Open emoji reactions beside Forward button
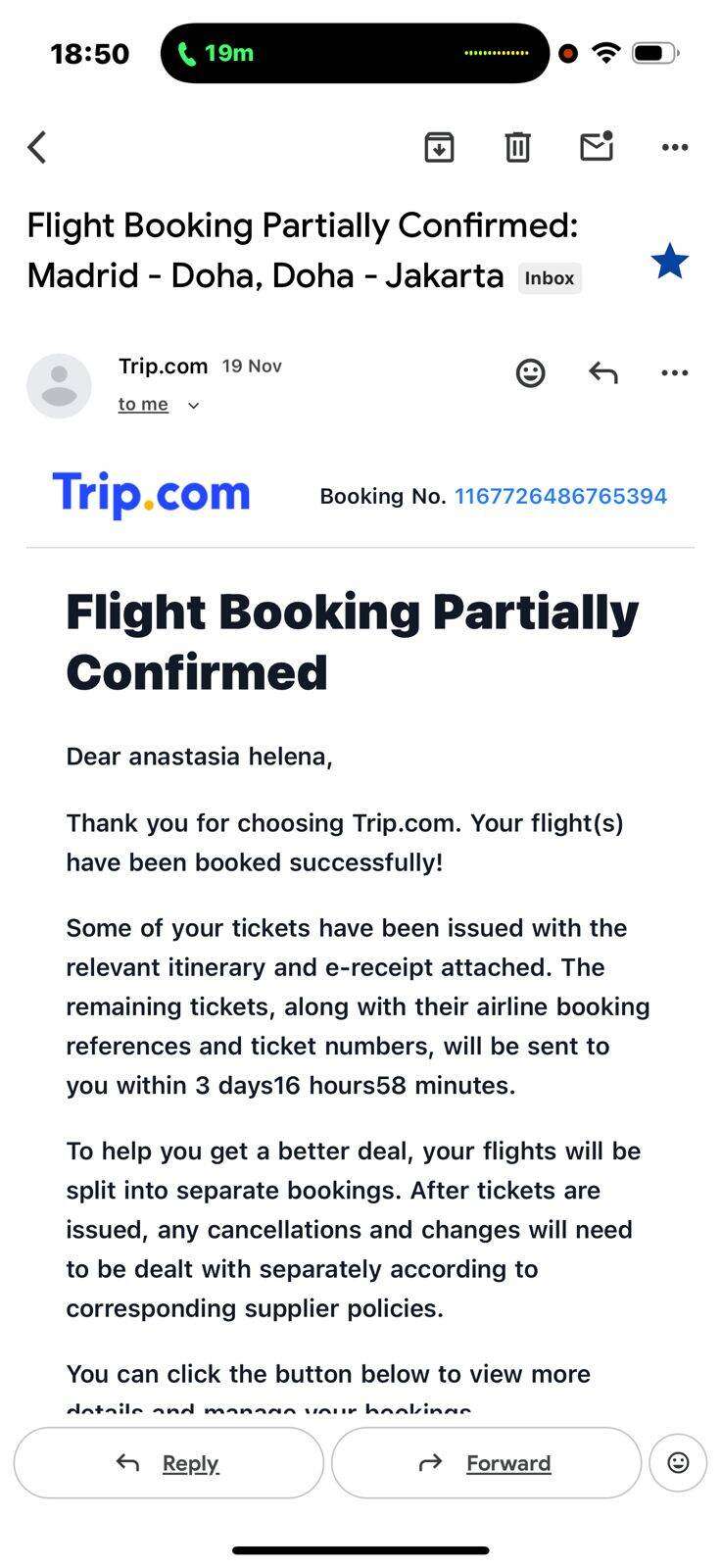Image resolution: width=721 pixels, height=1568 pixels. [678, 1462]
